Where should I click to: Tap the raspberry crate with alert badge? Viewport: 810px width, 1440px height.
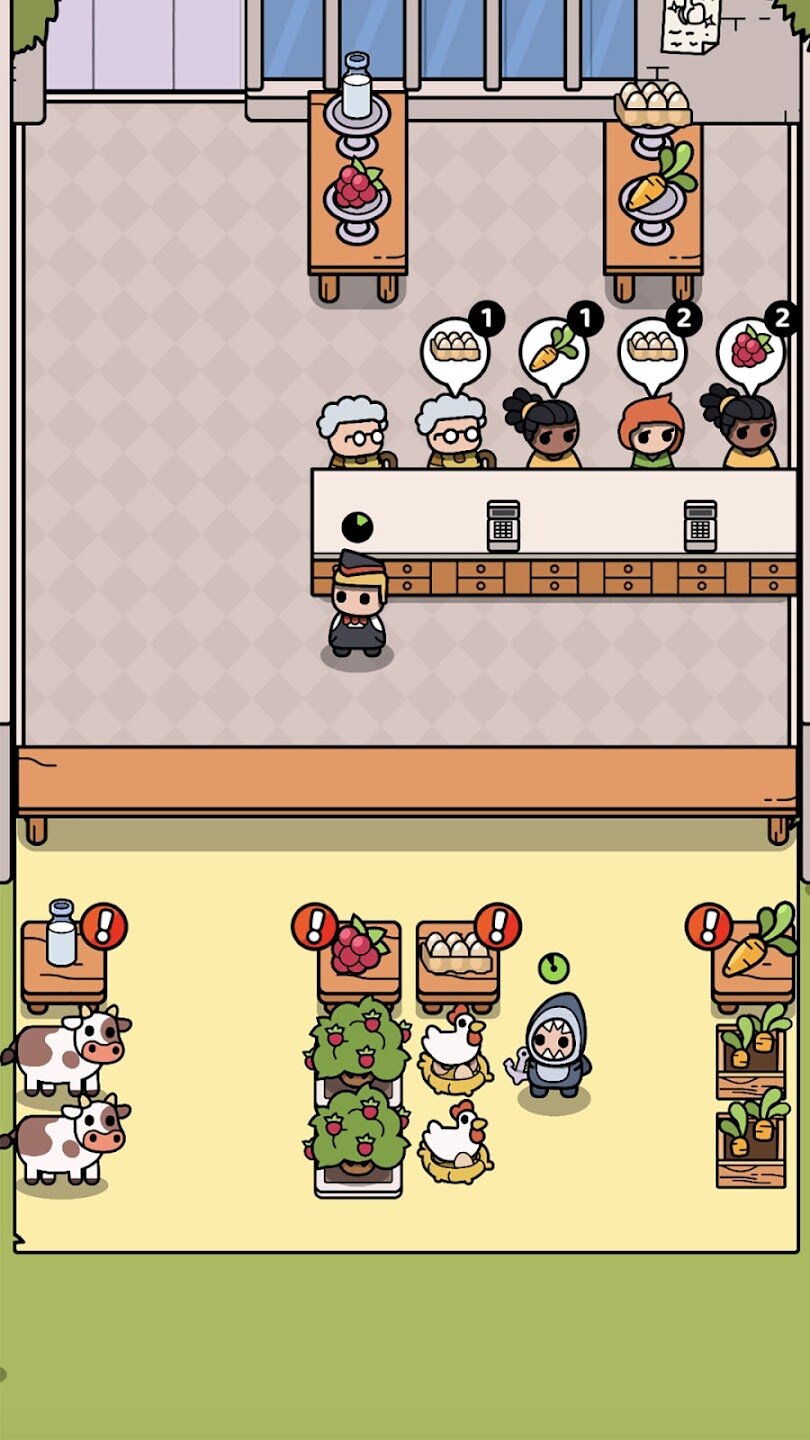(x=358, y=962)
